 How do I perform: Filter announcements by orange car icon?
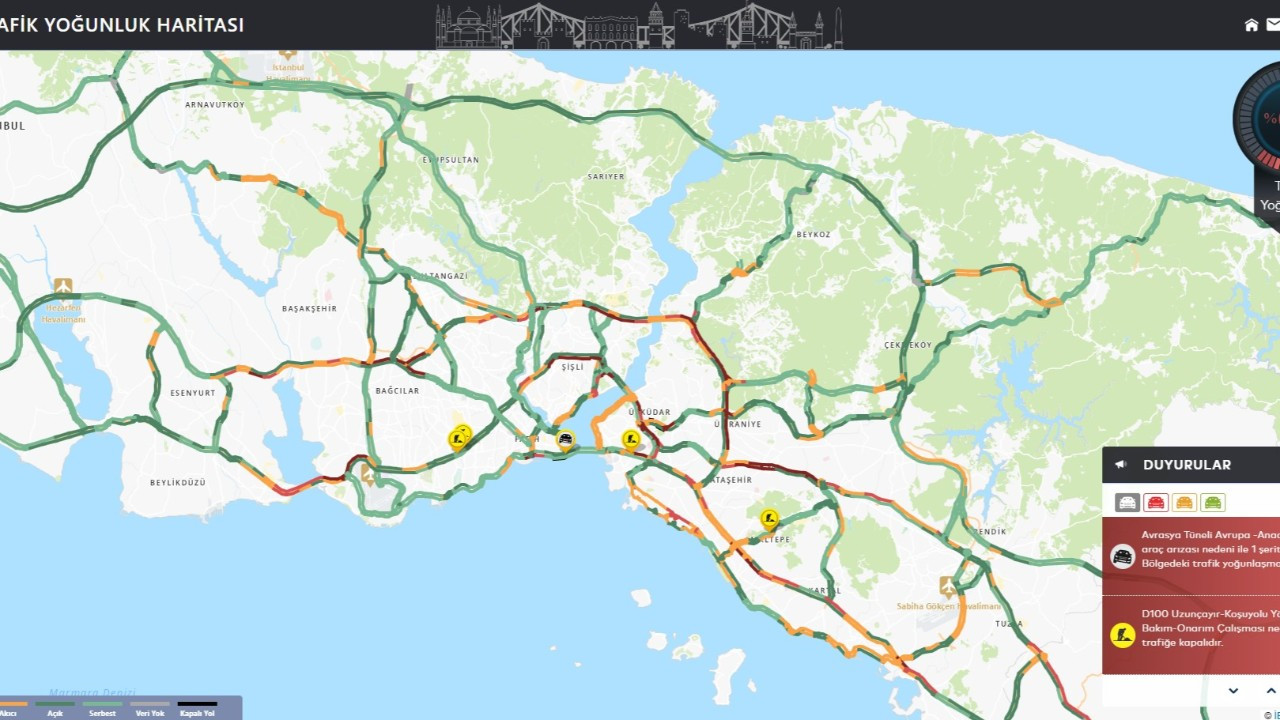[x=1184, y=502]
